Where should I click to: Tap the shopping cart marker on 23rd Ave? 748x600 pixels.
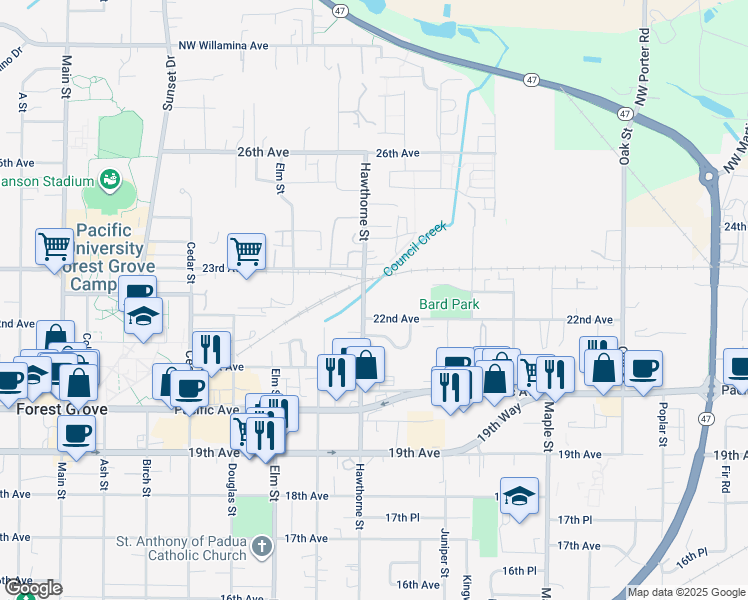(246, 252)
